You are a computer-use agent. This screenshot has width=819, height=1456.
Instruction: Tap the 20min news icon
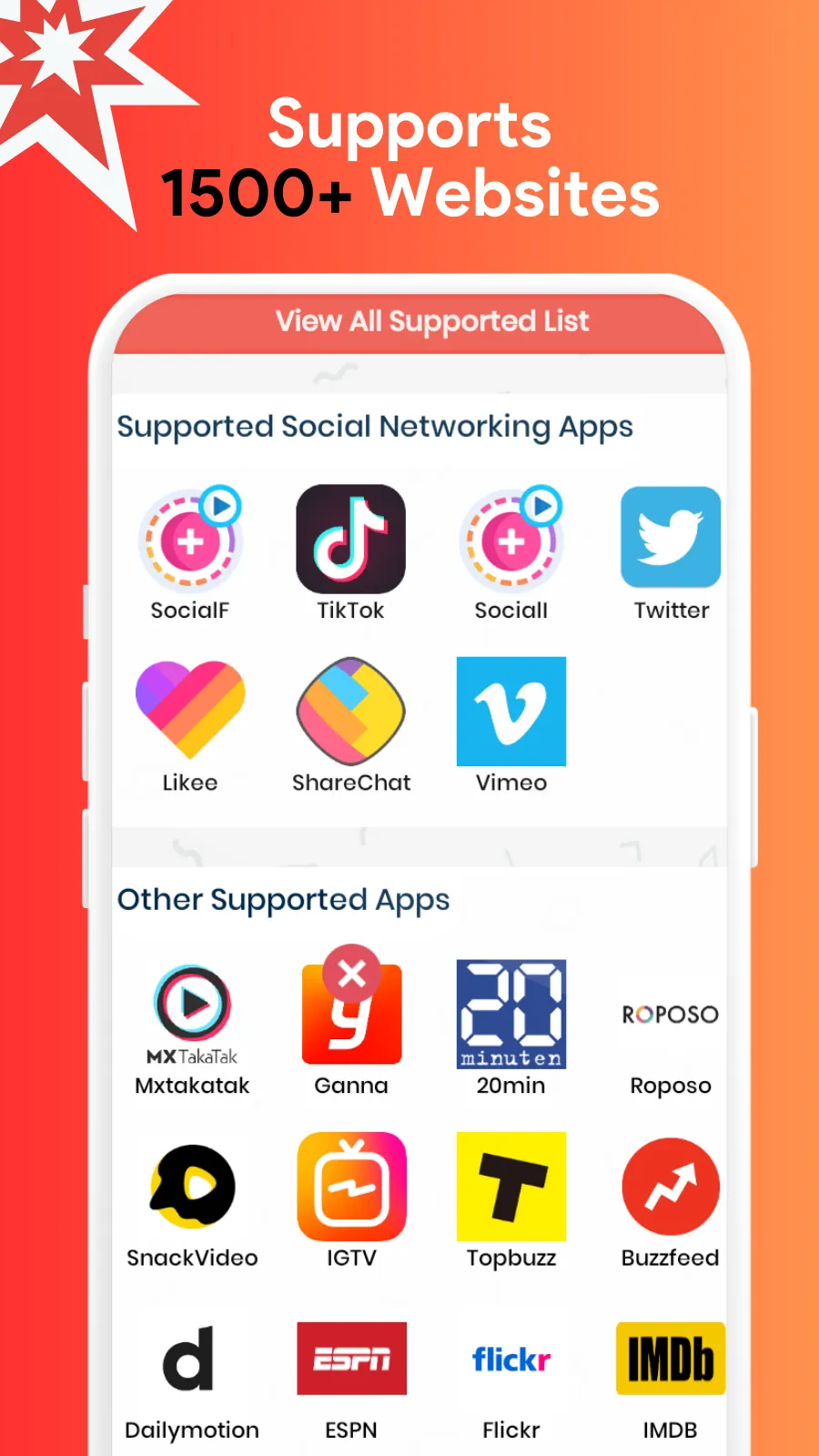point(511,1015)
